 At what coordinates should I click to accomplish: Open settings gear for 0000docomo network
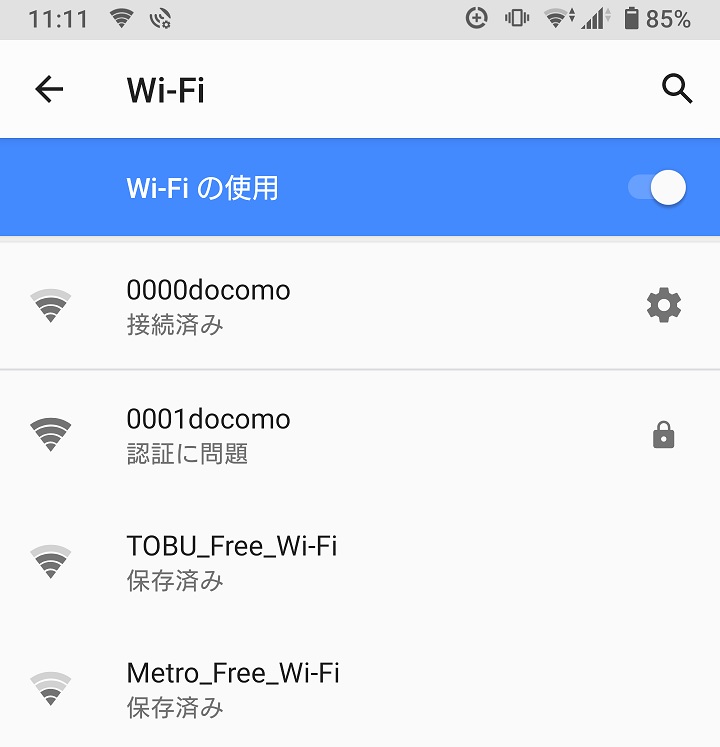point(663,306)
